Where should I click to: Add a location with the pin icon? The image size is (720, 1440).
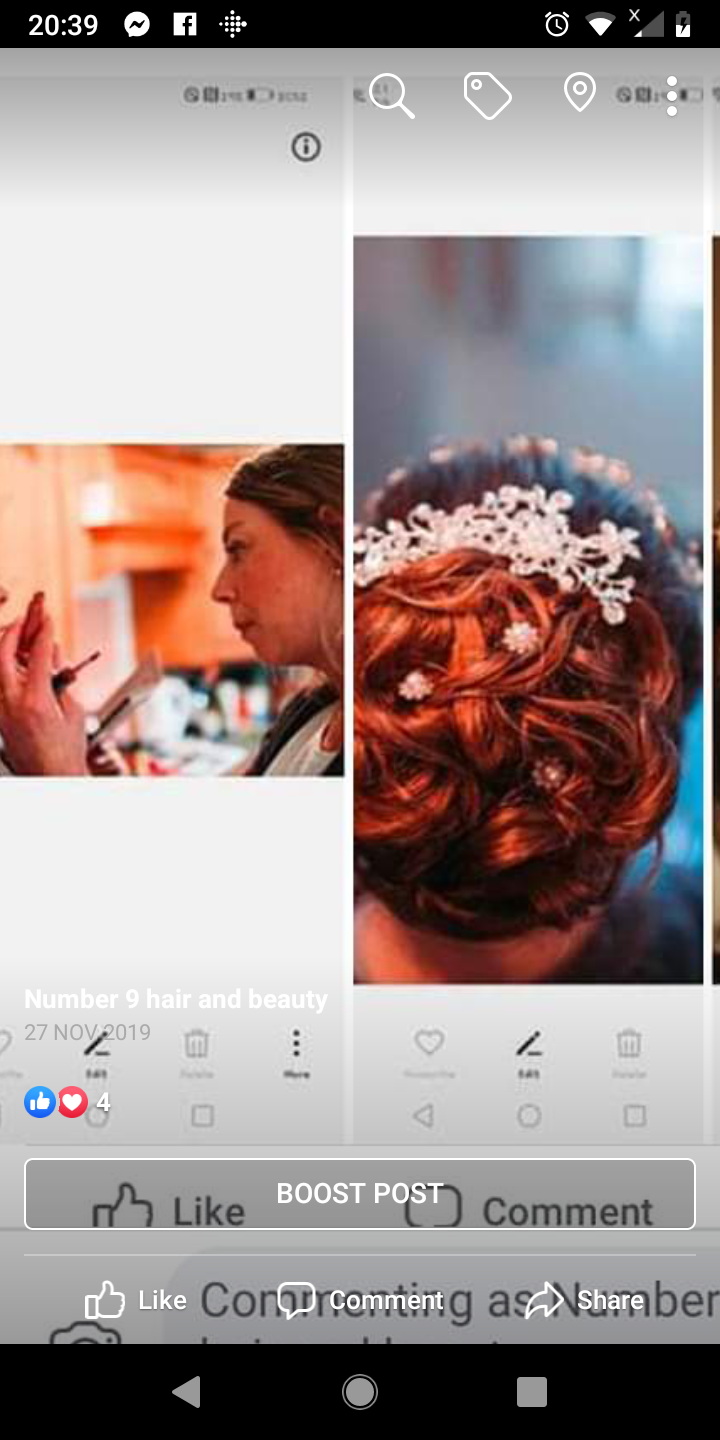click(579, 92)
